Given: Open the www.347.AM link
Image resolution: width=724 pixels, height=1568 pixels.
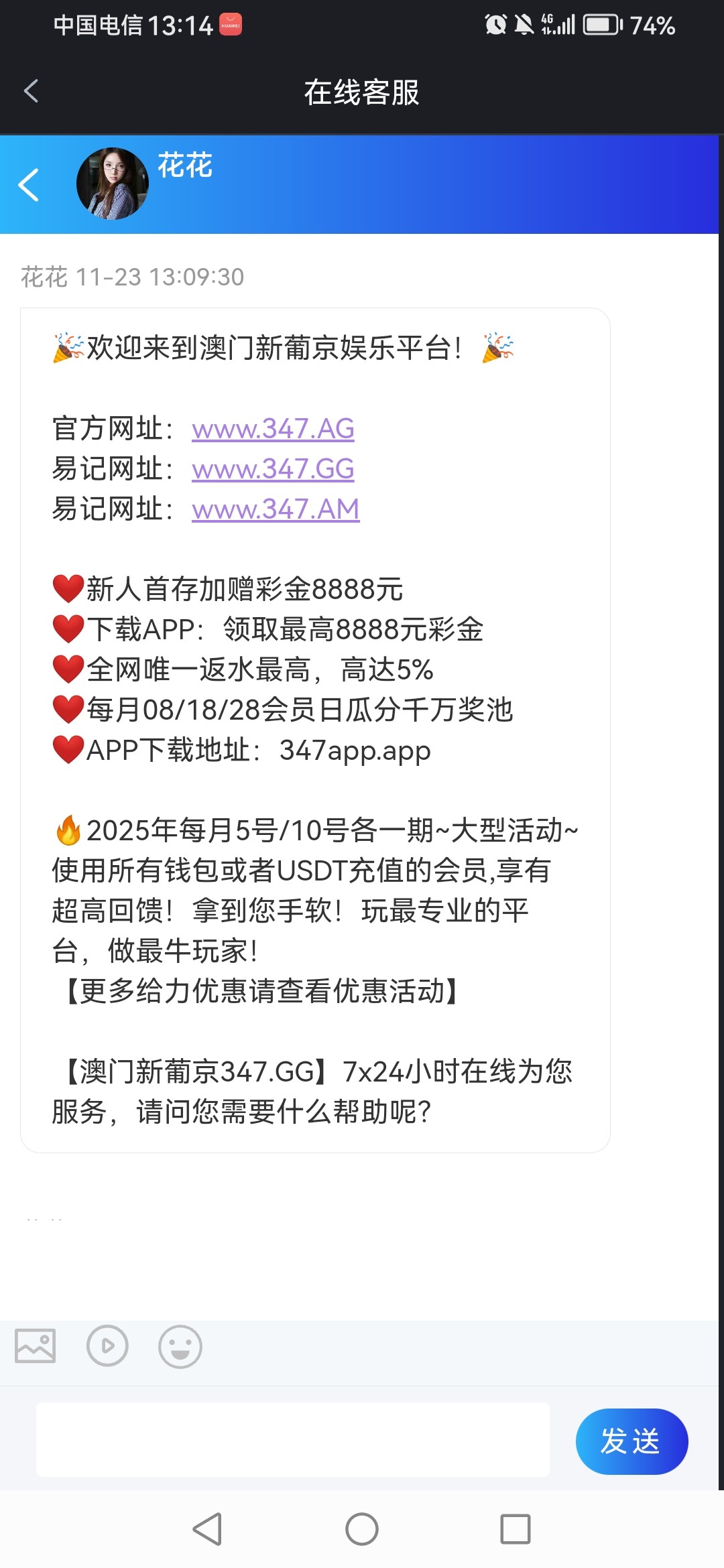Looking at the screenshot, I should point(276,509).
